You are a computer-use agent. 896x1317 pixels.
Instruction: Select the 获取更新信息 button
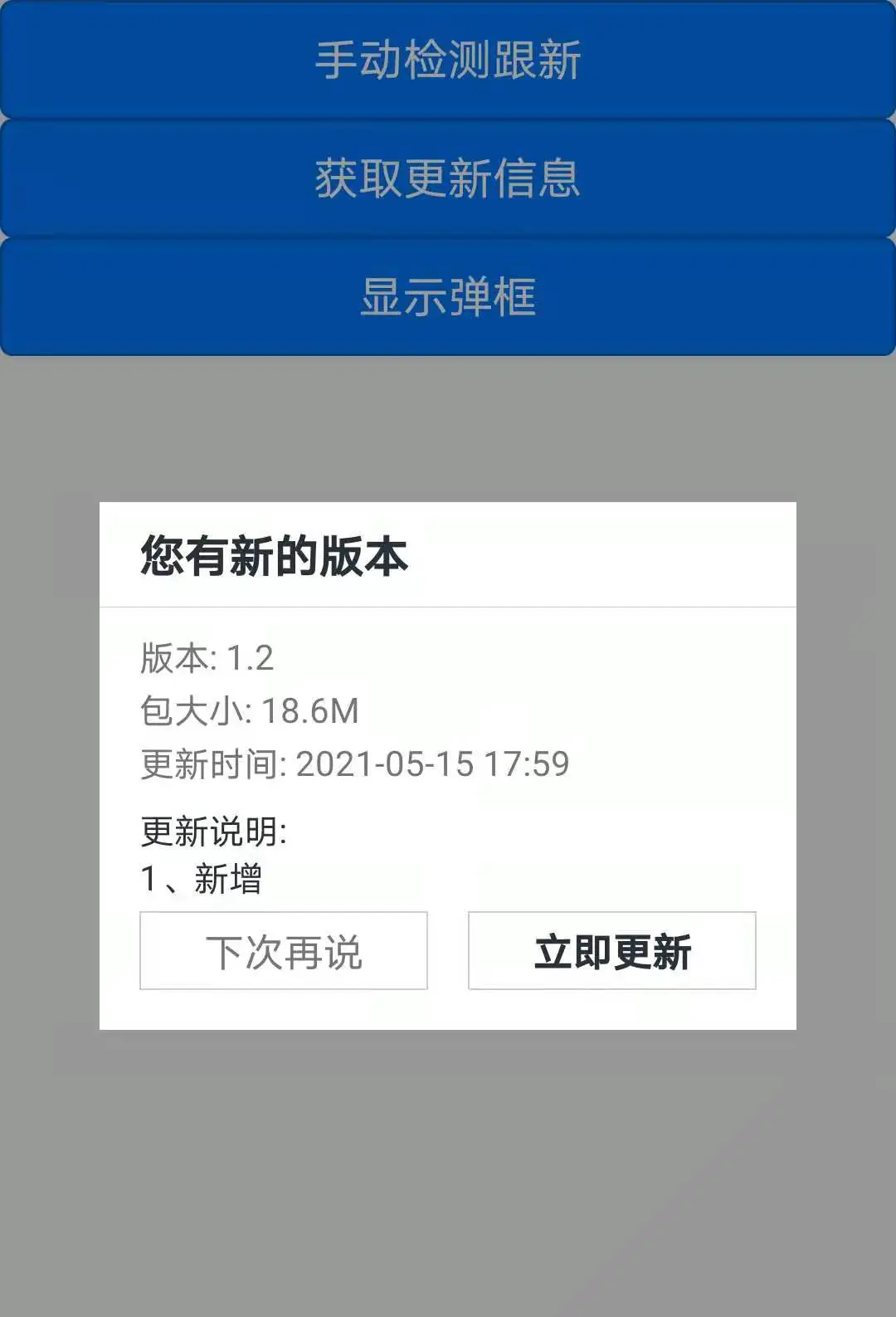point(448,178)
